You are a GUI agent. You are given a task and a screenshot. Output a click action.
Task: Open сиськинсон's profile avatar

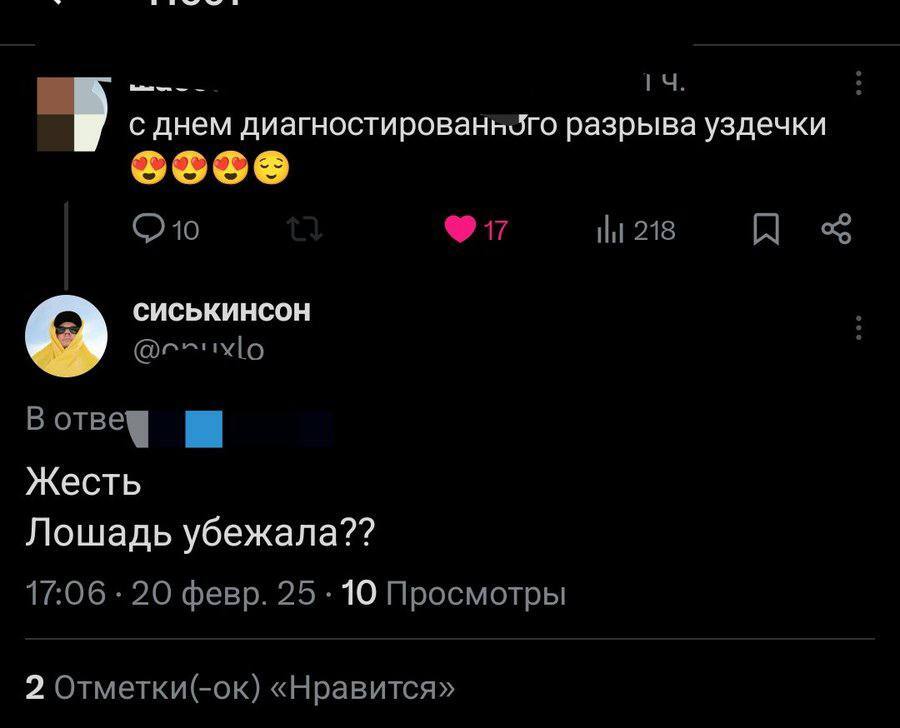[66, 336]
